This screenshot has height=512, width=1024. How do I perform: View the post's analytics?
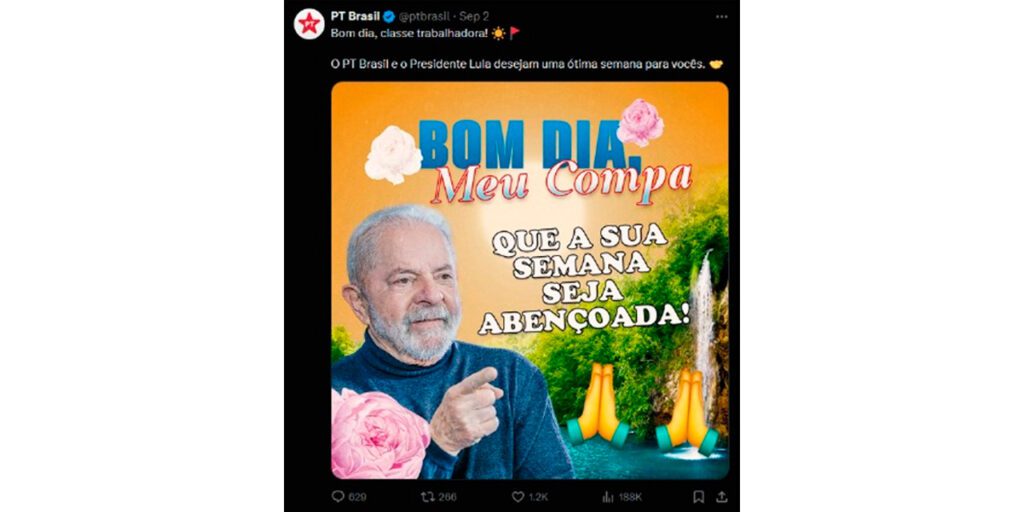[608, 496]
